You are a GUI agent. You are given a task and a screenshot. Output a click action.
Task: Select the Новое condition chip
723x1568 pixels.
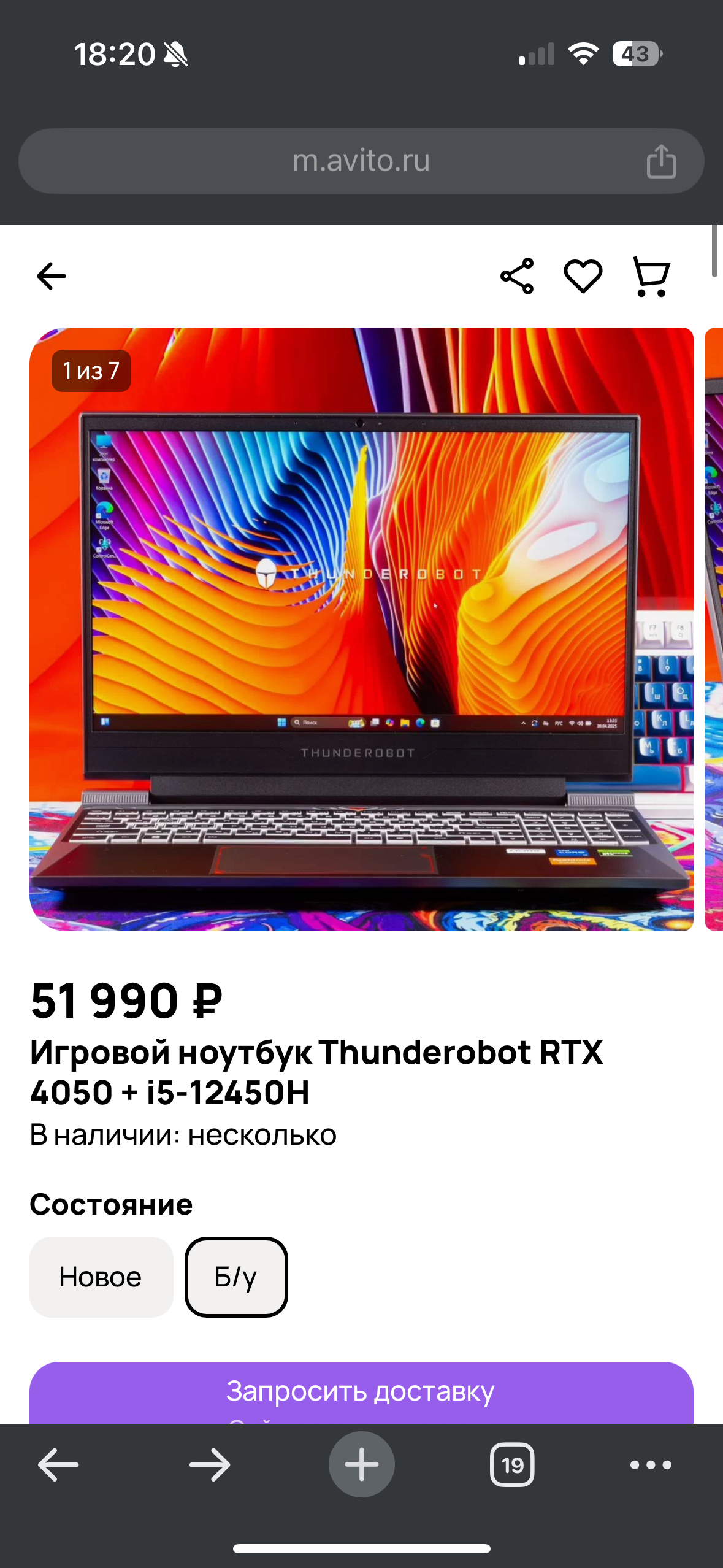(x=101, y=1277)
